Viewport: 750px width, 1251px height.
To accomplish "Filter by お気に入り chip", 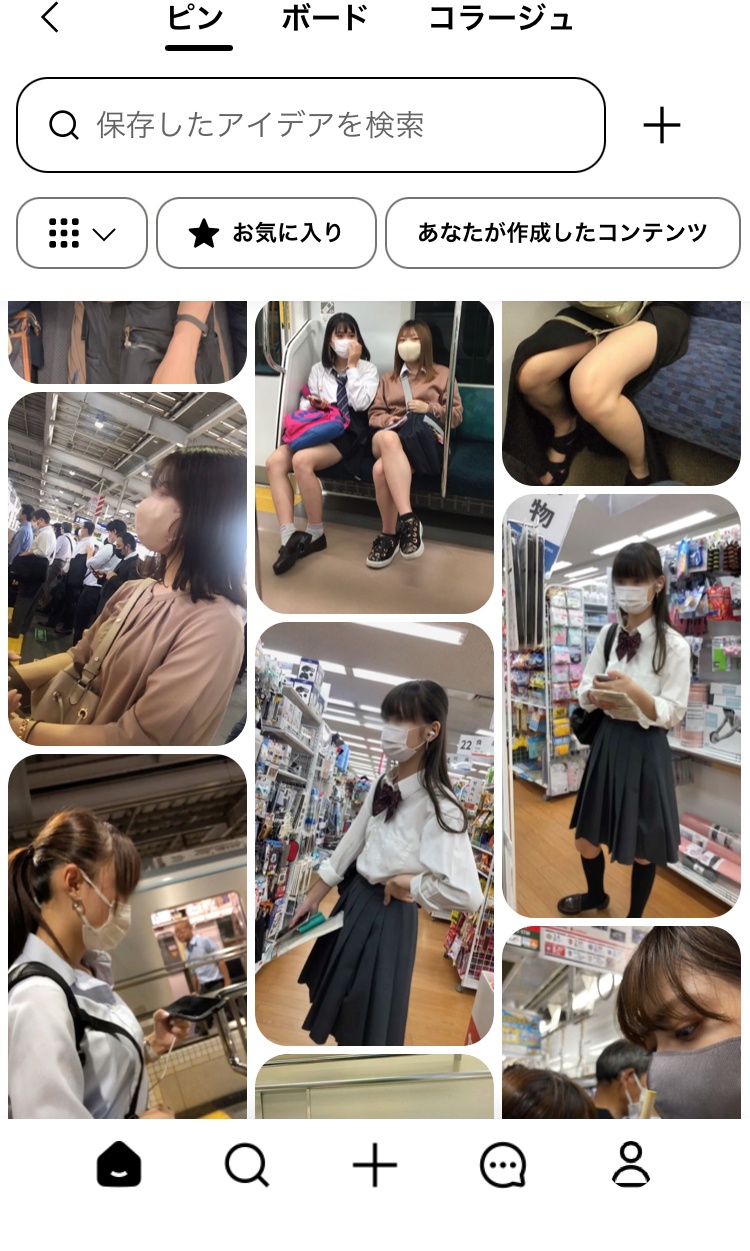I will tap(266, 233).
